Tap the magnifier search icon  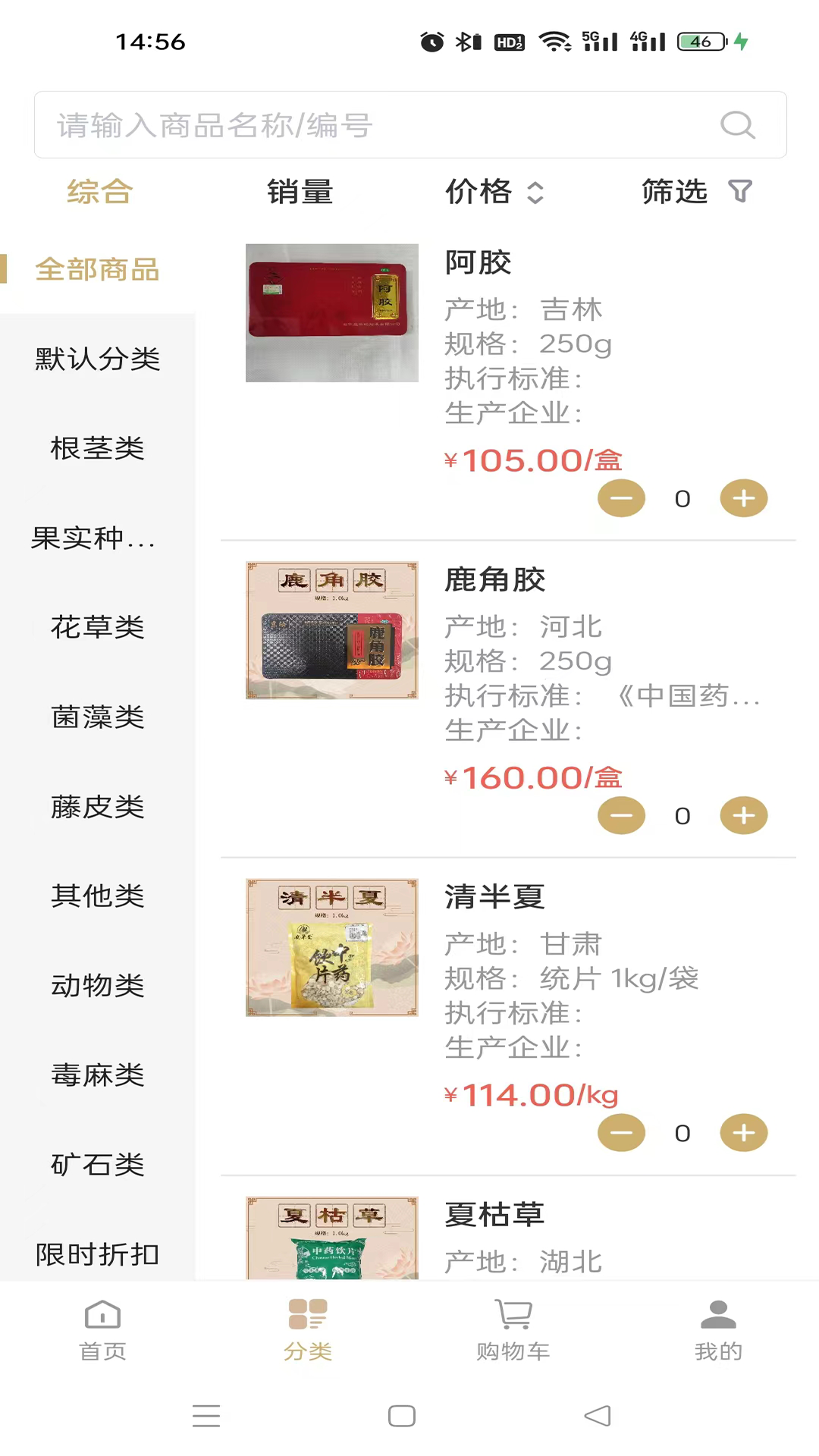click(x=737, y=125)
